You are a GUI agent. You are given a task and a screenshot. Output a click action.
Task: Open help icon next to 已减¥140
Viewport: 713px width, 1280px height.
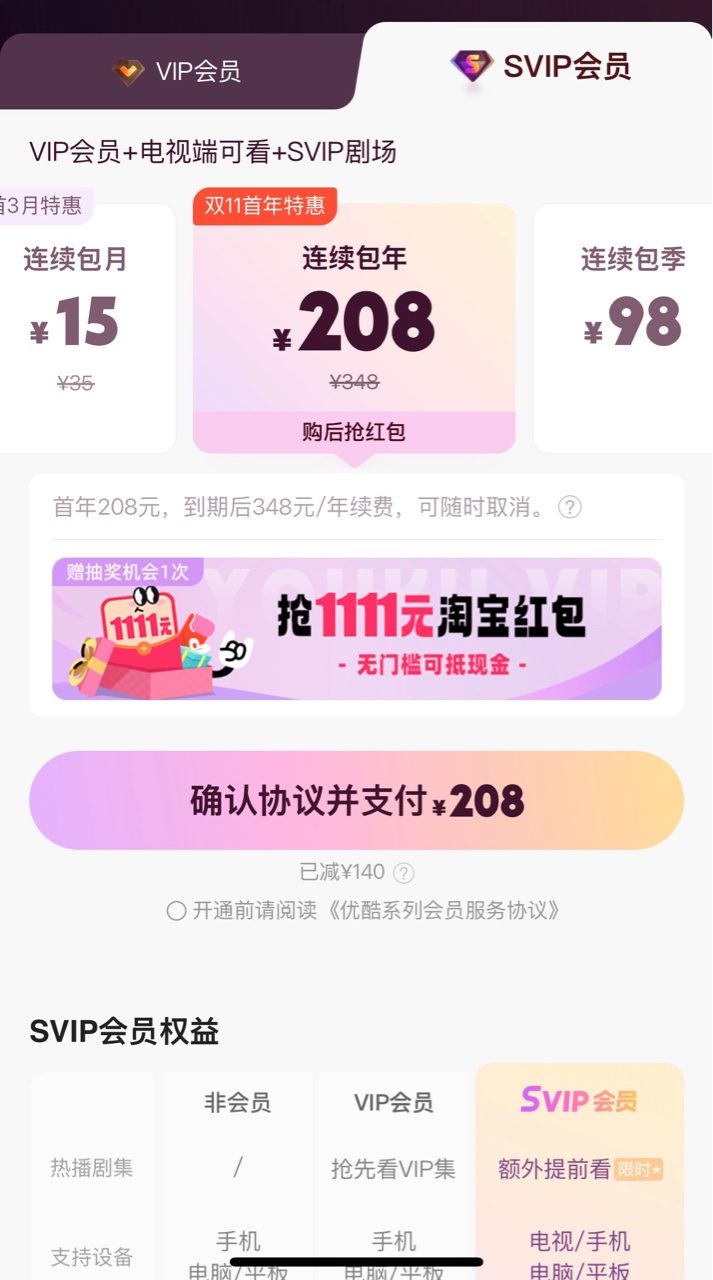pos(403,873)
